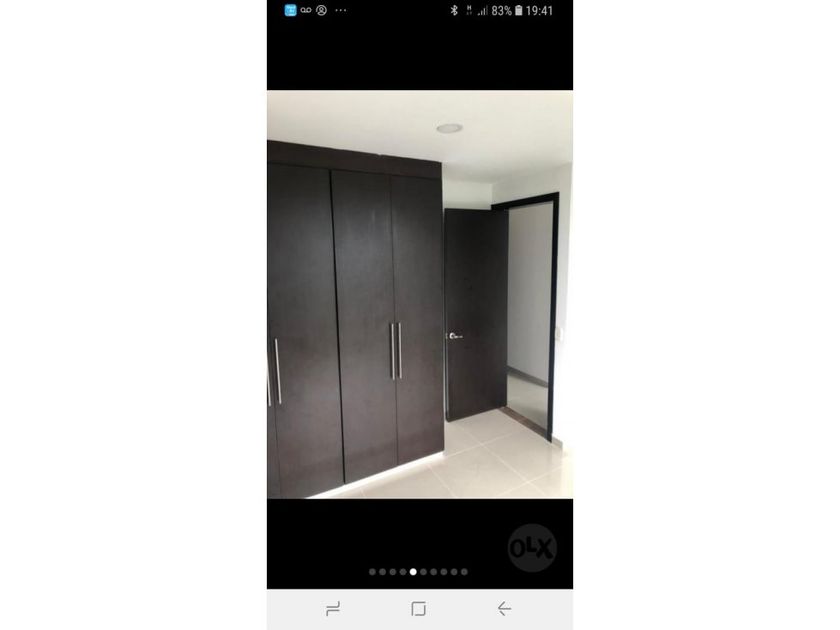Screen dimensions: 840x630
Task: Go back using the navigation bar arrow
Action: pyautogui.click(x=504, y=609)
